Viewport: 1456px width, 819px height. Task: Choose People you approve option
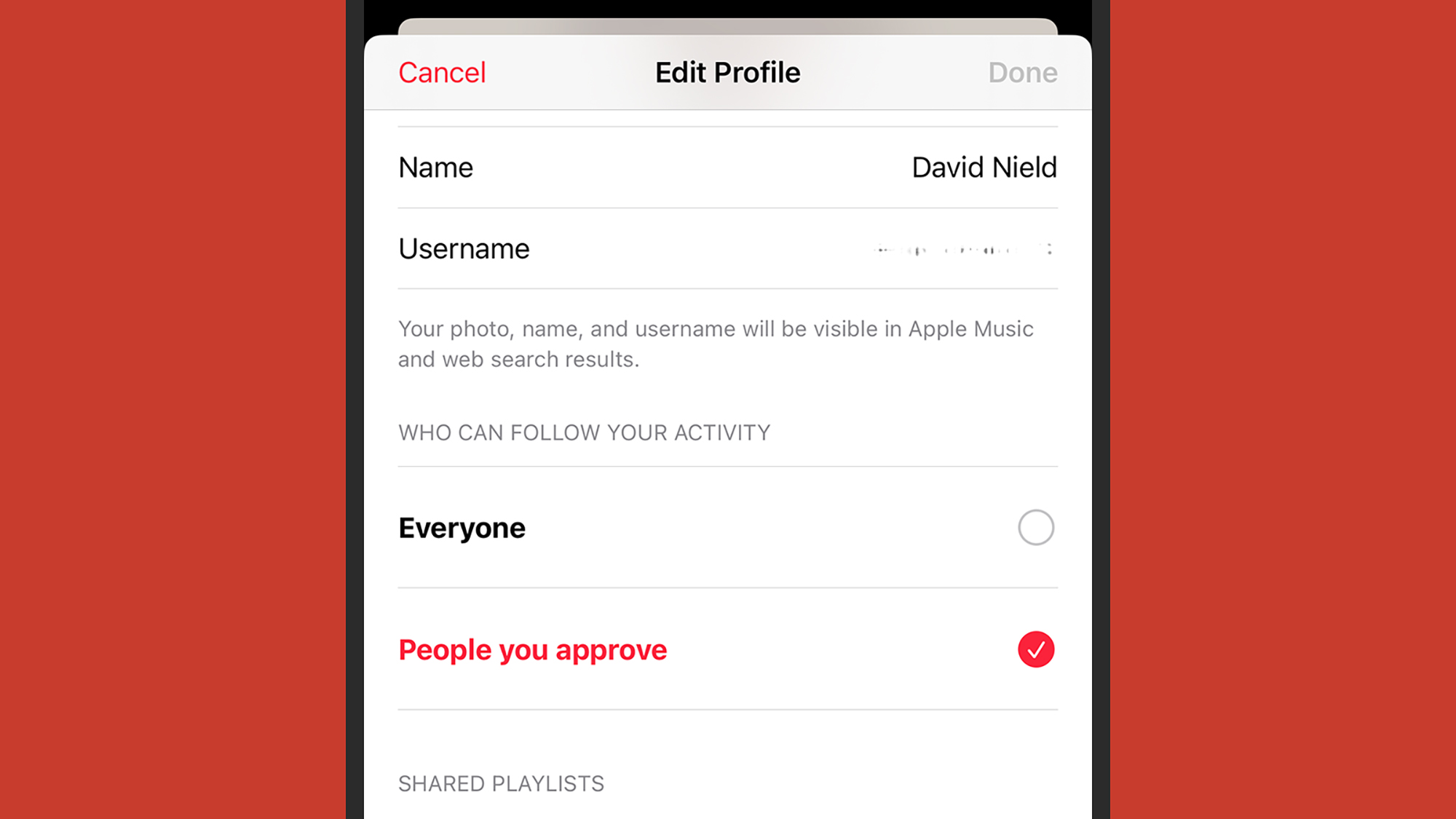pyautogui.click(x=1035, y=649)
